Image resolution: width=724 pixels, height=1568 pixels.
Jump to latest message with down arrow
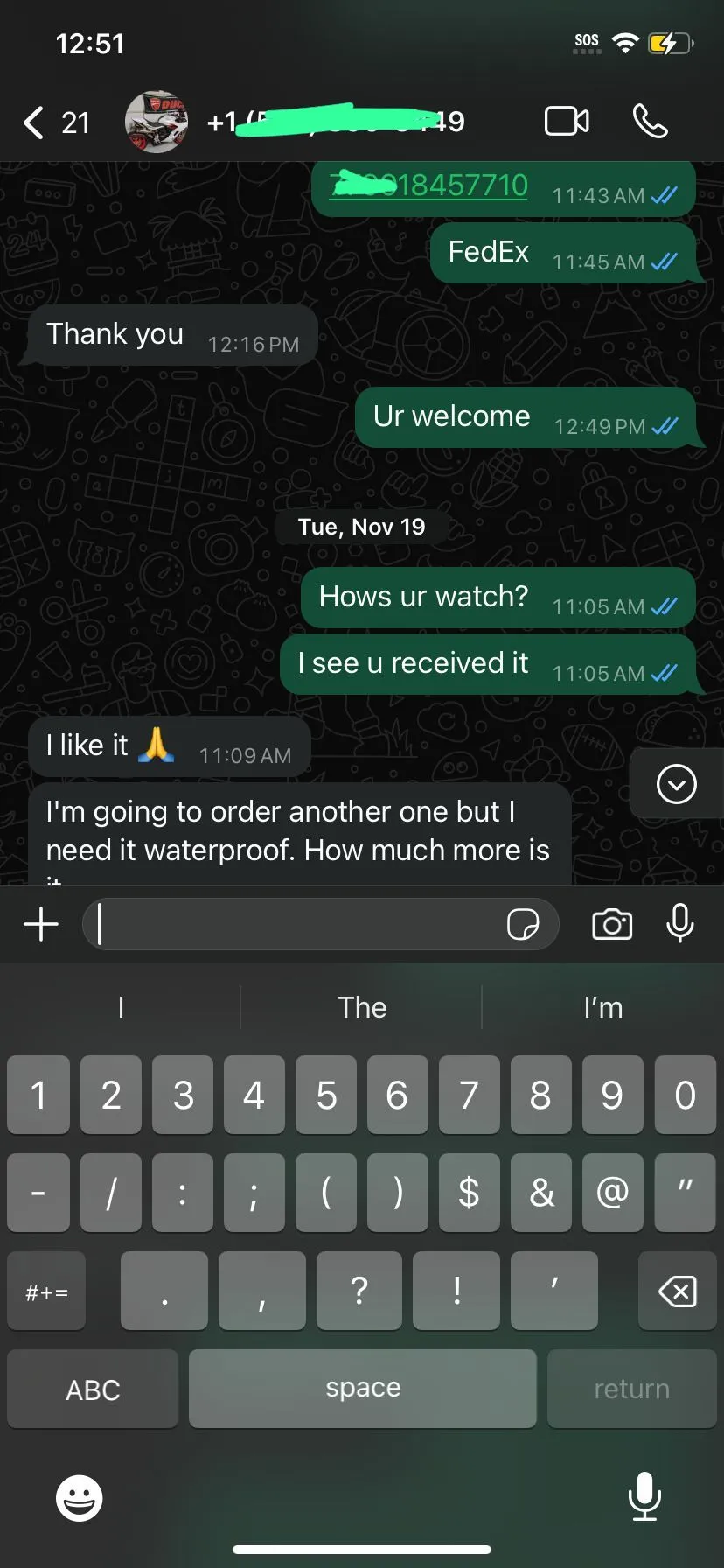click(676, 784)
